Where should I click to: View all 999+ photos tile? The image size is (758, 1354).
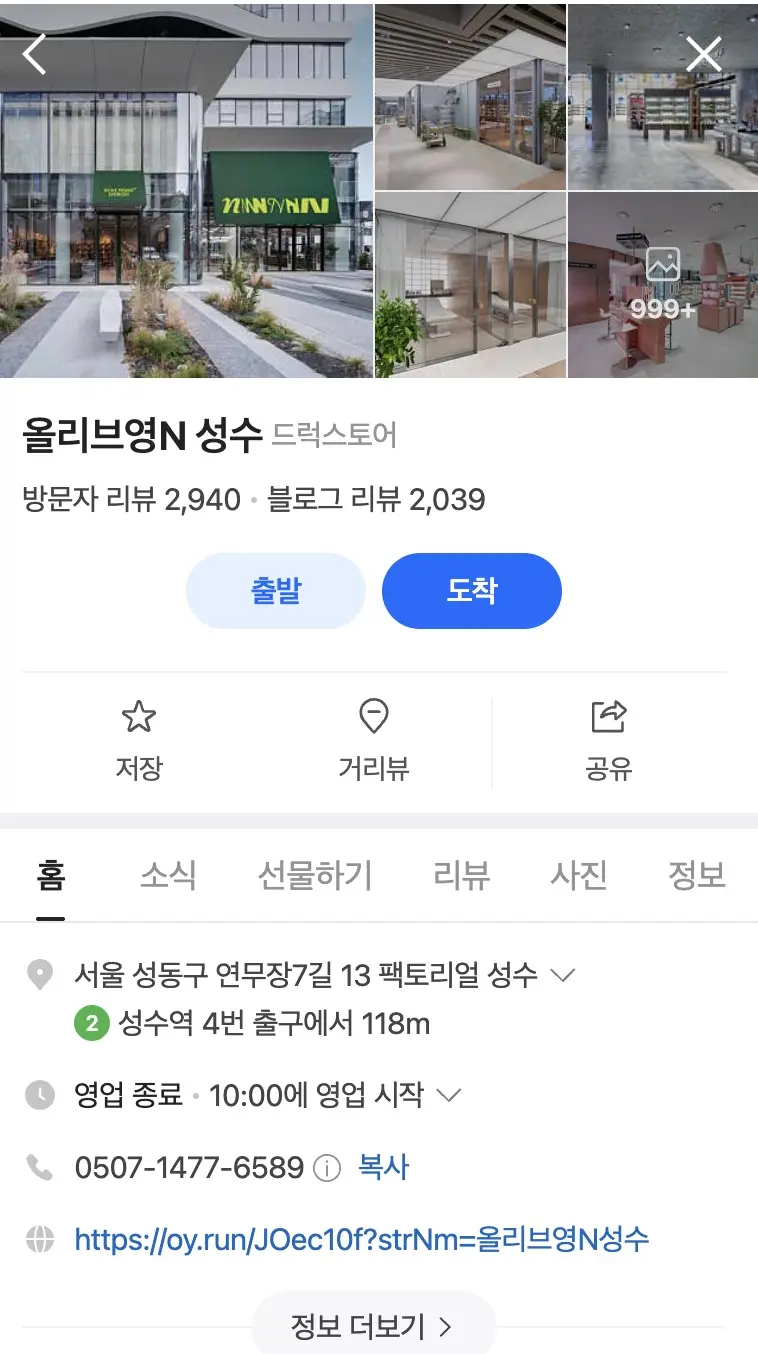662,286
